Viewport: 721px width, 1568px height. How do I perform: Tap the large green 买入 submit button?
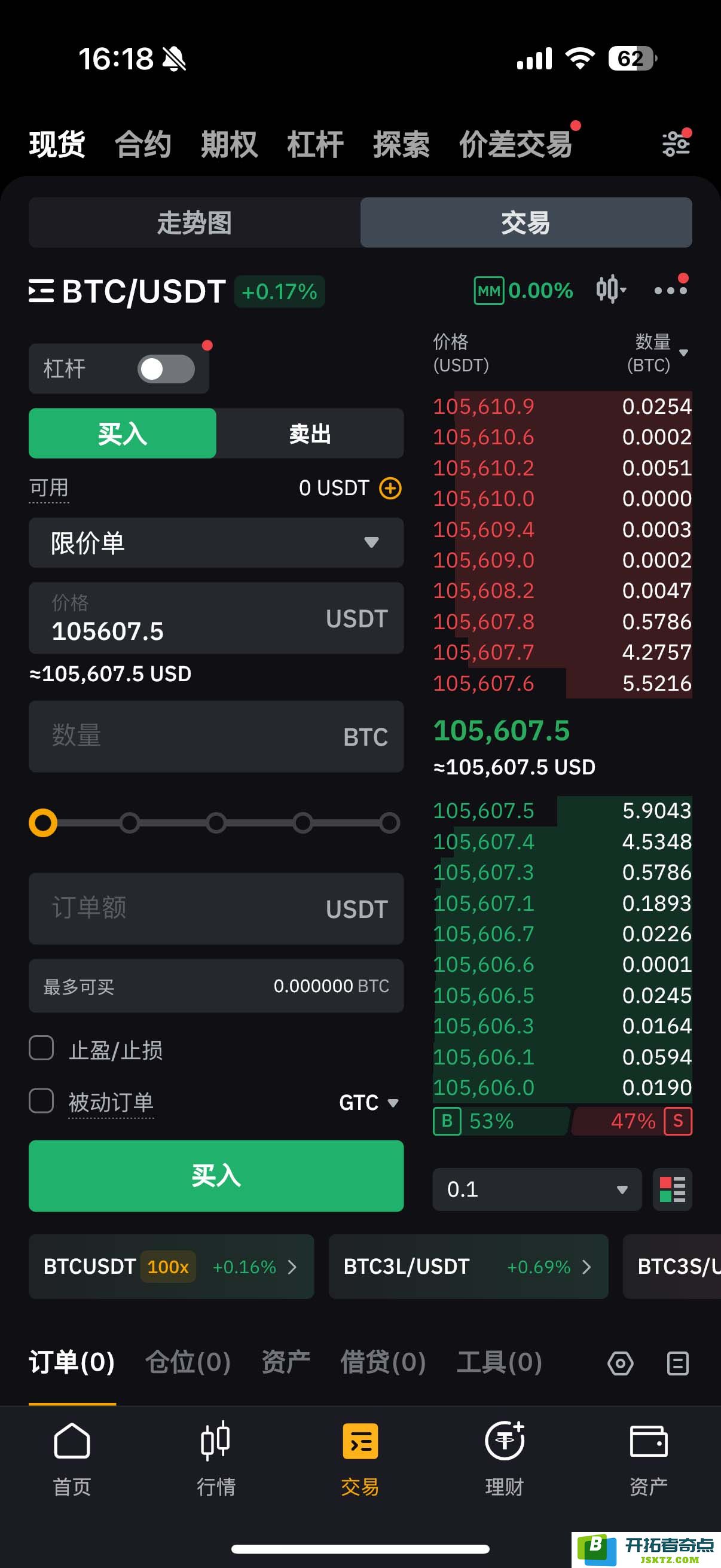[x=216, y=1175]
